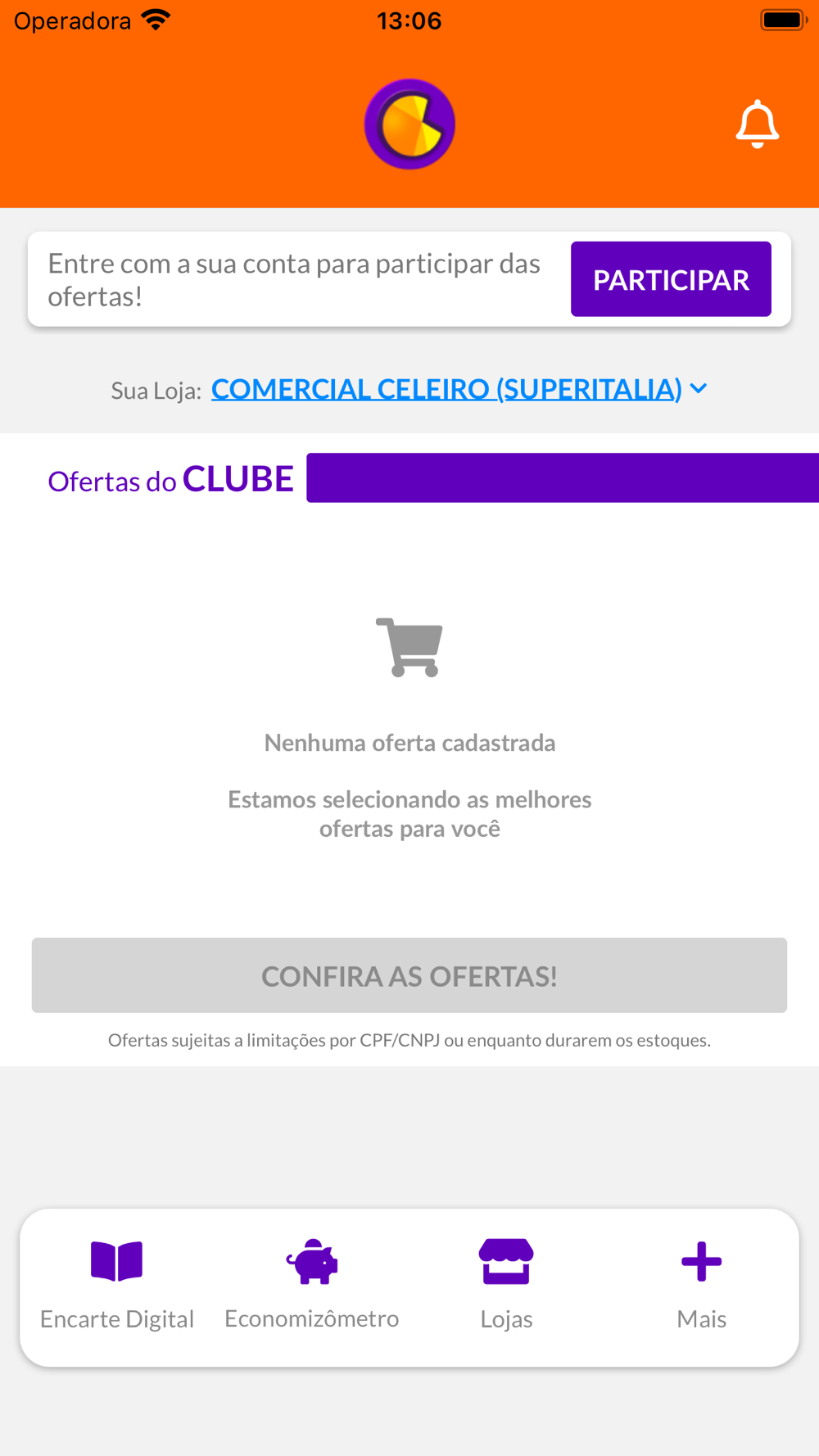The image size is (819, 1456).
Task: Change store via Comercial Celeiro link
Action: [446, 389]
